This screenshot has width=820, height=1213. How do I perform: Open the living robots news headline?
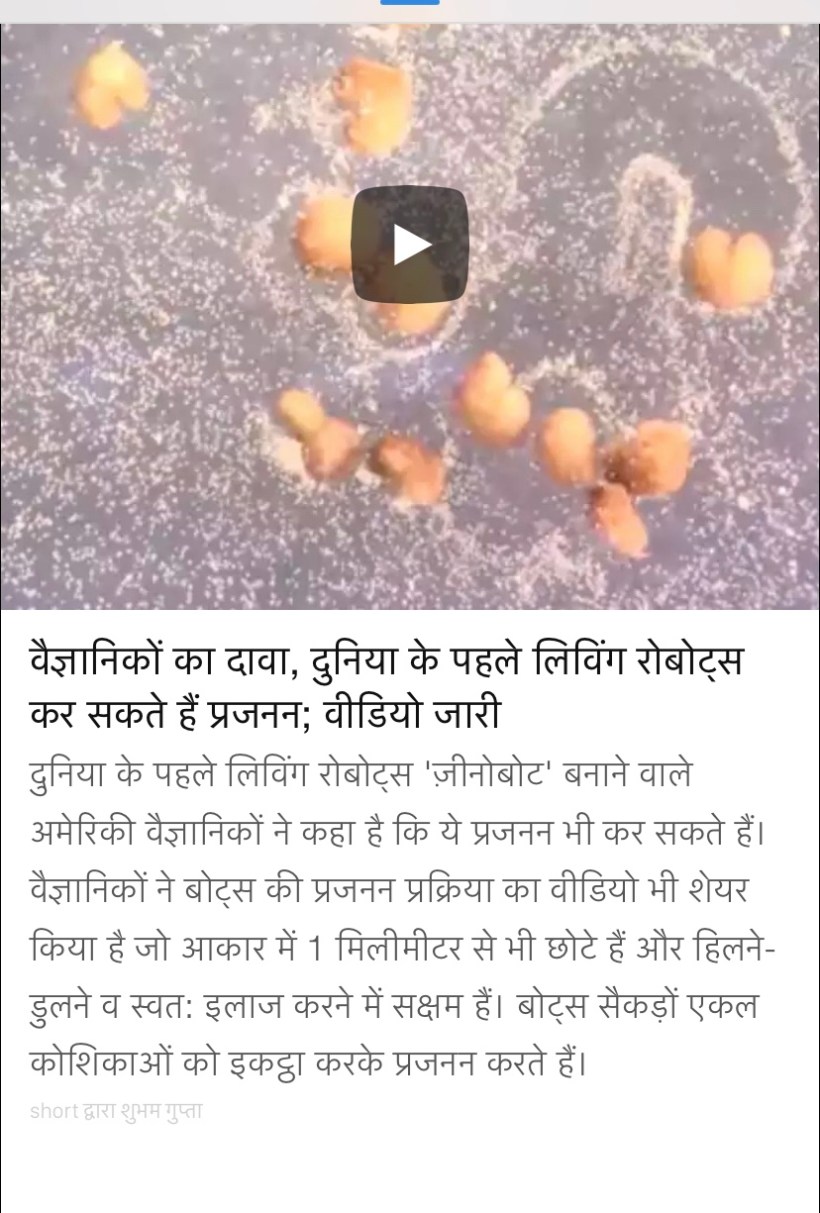click(x=386, y=688)
